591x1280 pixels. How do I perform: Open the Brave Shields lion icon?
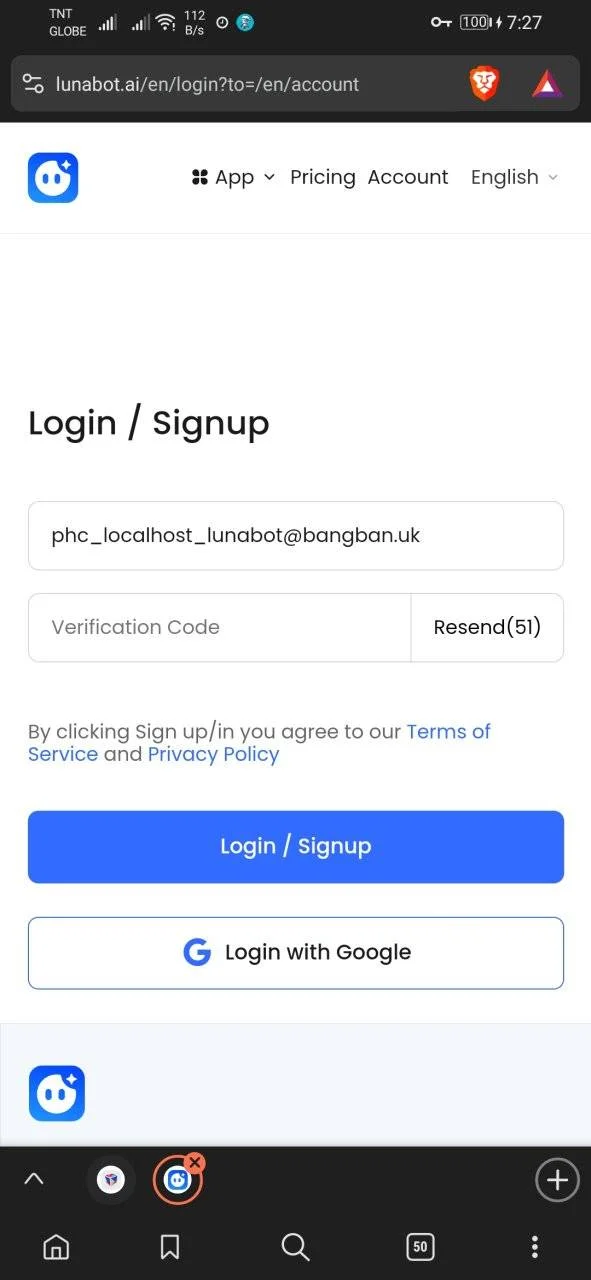coord(485,84)
